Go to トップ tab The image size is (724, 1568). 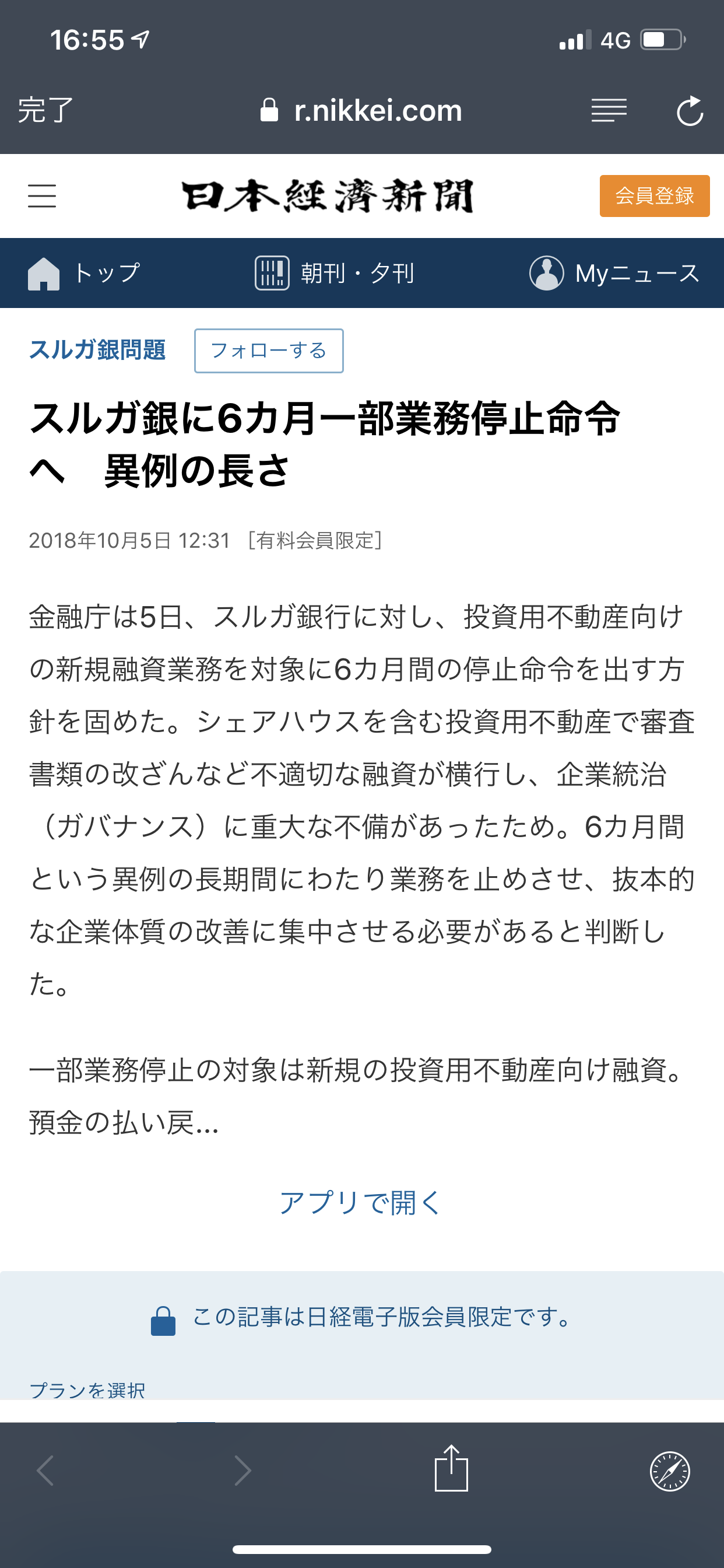pyautogui.click(x=84, y=272)
